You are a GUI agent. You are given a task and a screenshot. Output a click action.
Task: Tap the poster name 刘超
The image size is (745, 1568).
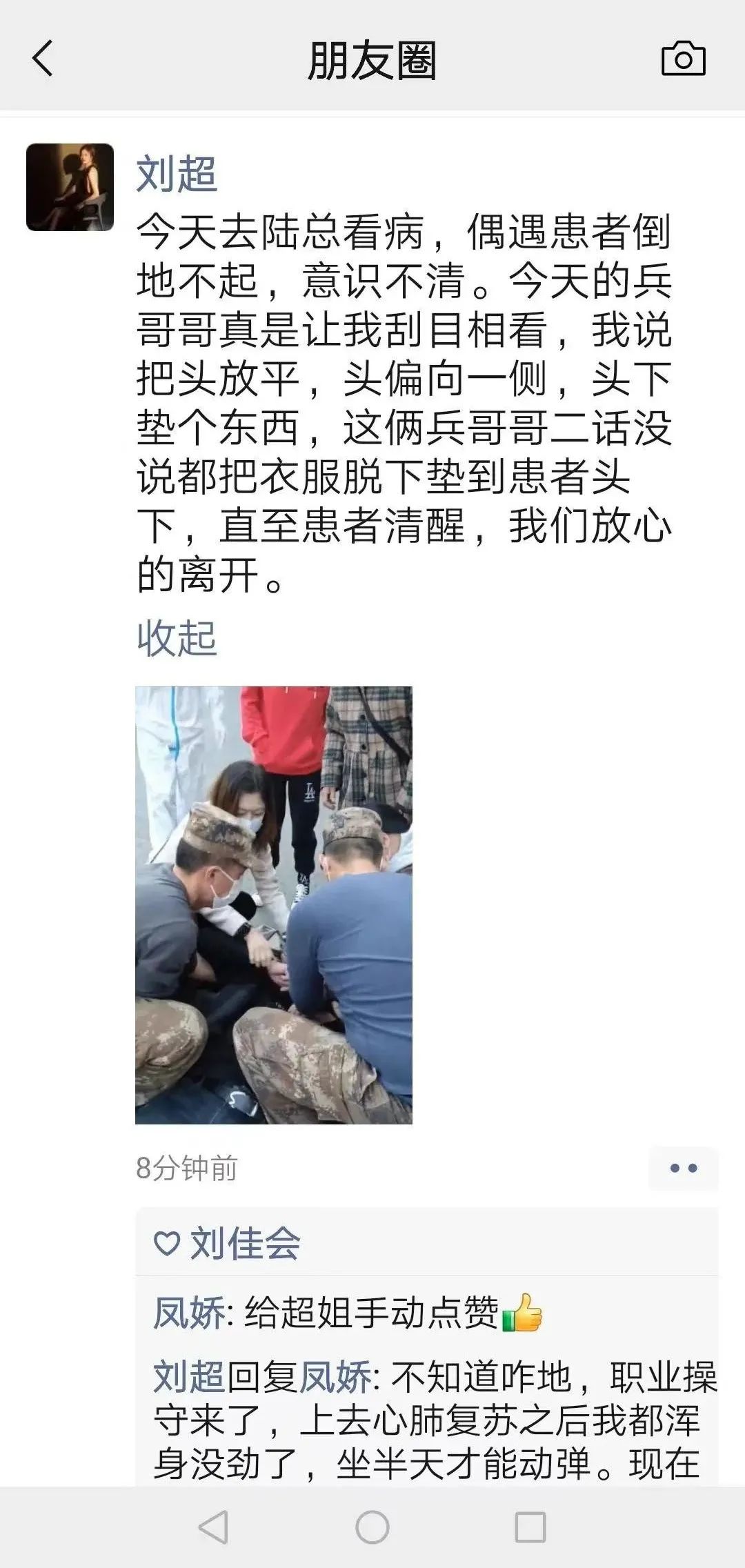coord(177,173)
